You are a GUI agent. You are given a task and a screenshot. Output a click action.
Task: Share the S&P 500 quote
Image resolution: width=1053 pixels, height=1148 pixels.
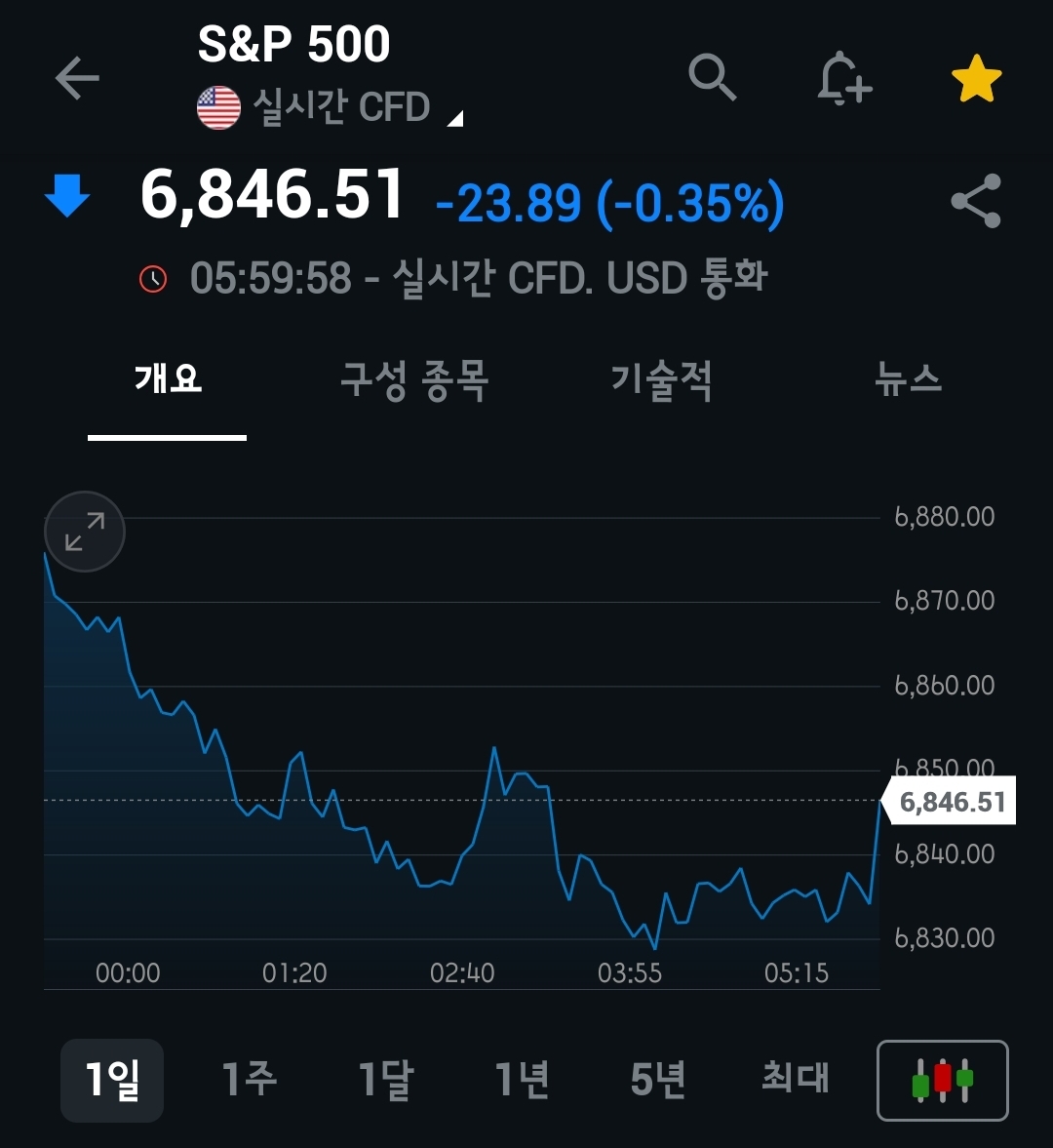tap(976, 201)
